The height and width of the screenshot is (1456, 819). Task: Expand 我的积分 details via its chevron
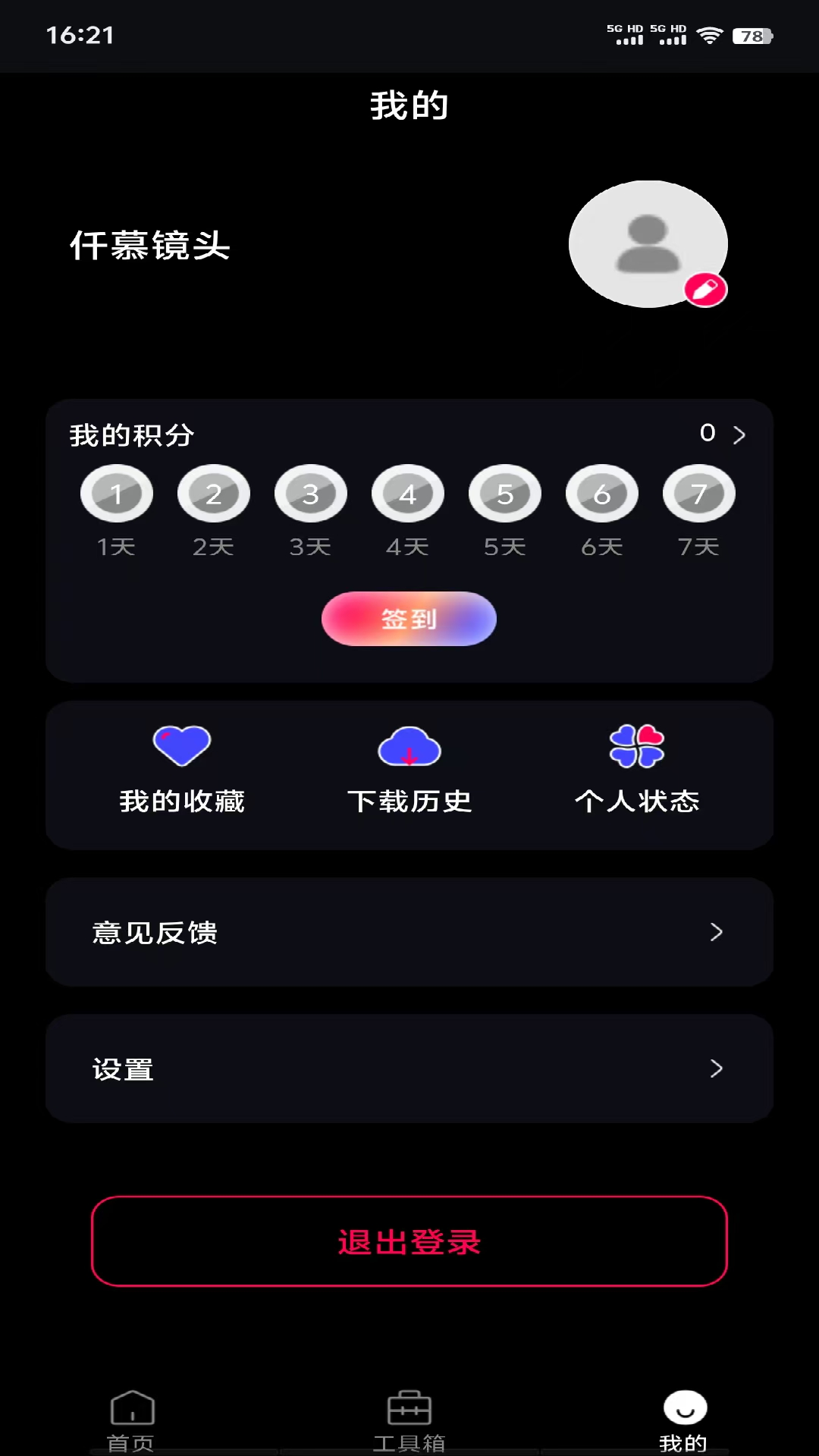tap(739, 434)
